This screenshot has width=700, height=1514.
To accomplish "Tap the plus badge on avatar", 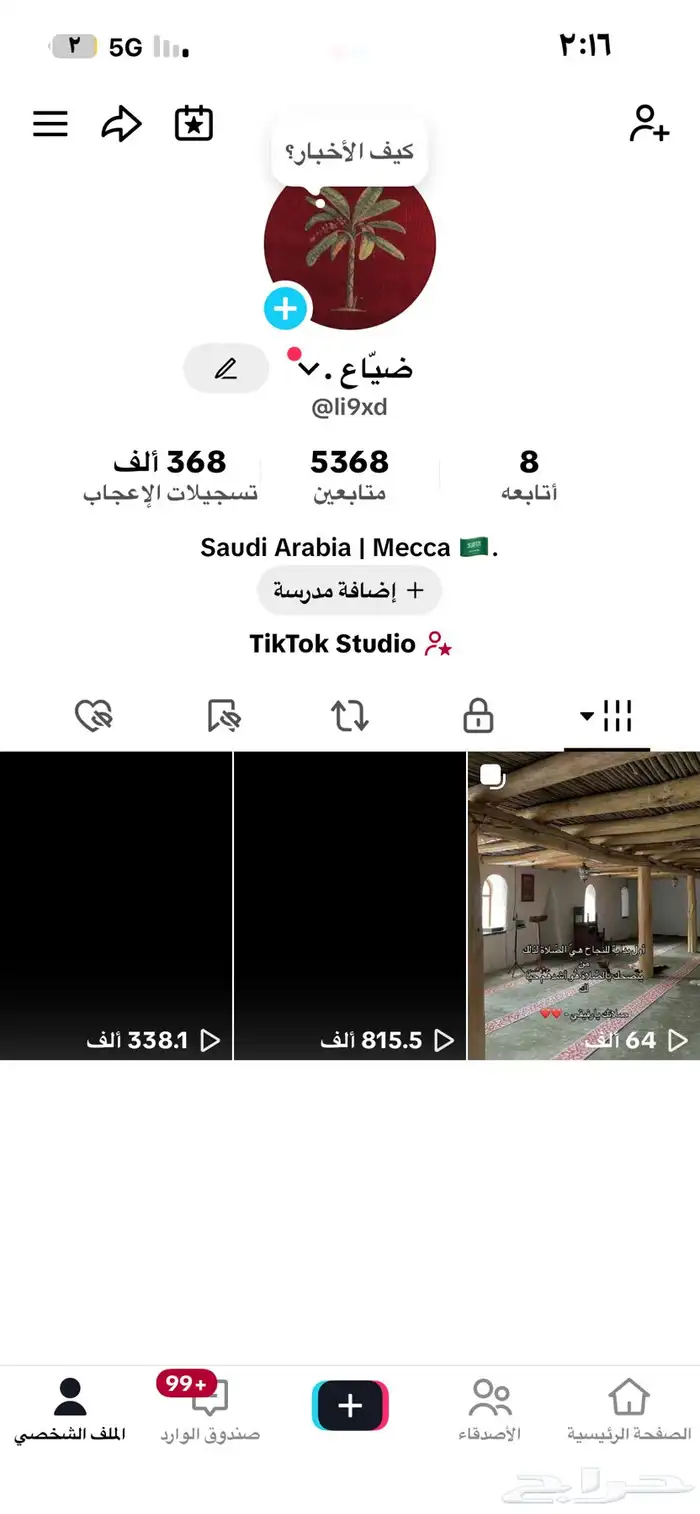I will 286,308.
